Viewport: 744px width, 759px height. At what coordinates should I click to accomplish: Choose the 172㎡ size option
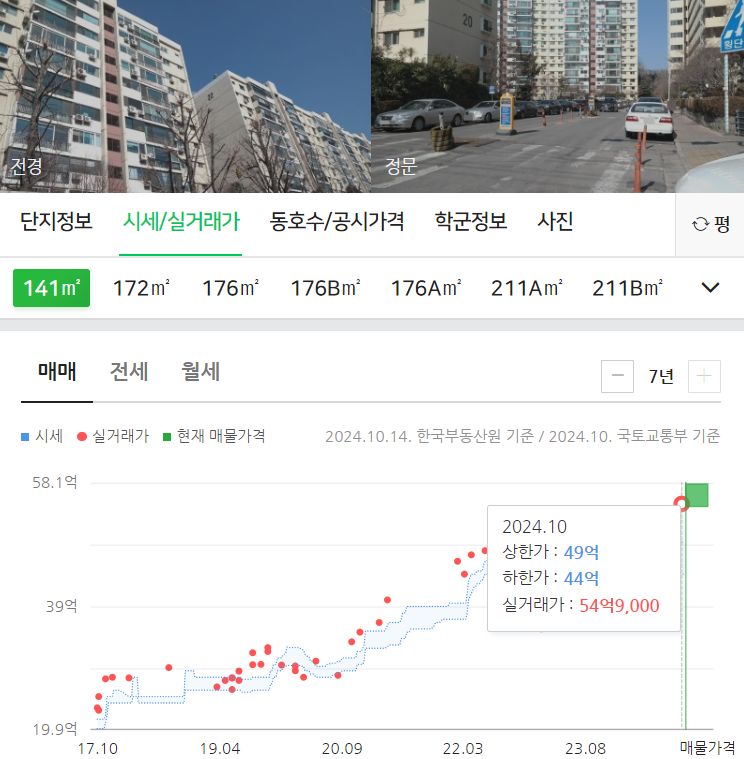pyautogui.click(x=141, y=288)
